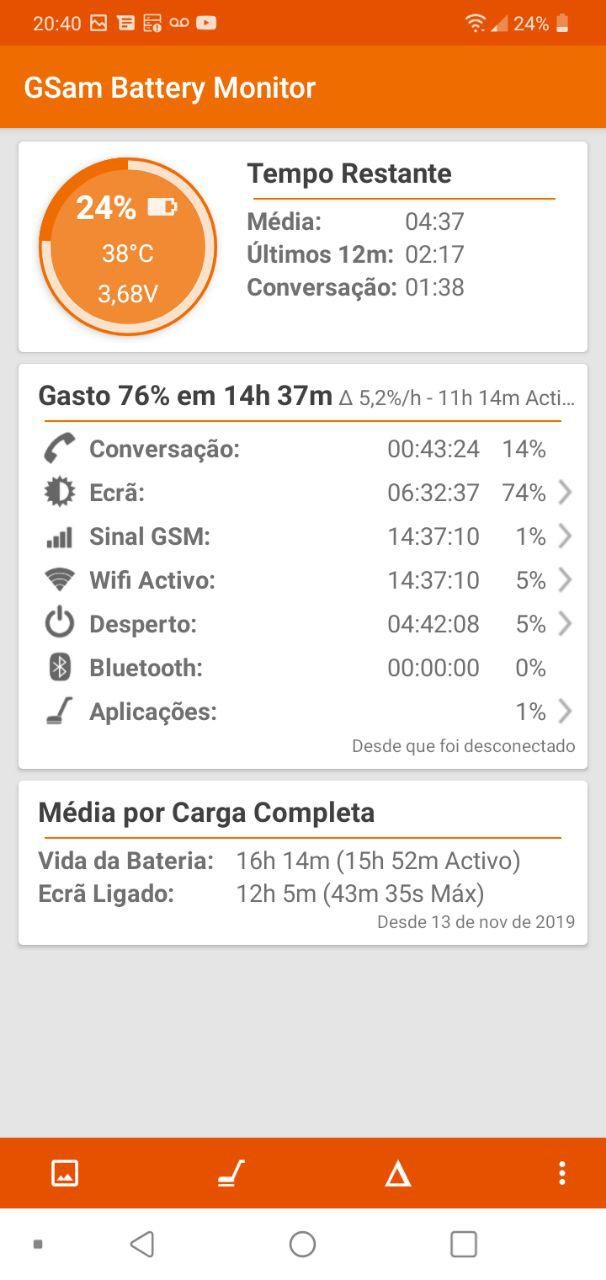Screen dimensions: 606x1280
Task: Go back with the system back button
Action: (142, 1244)
